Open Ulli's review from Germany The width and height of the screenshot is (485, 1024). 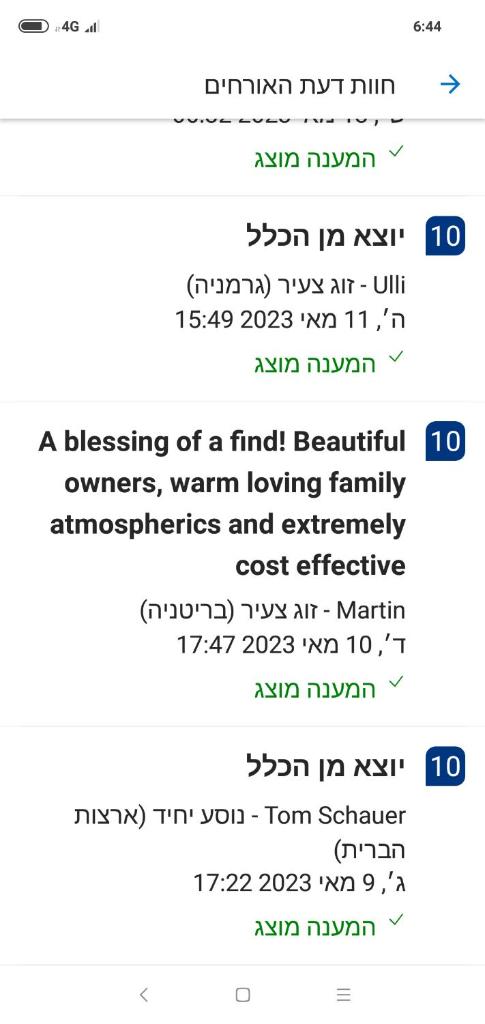pyautogui.click(x=242, y=299)
